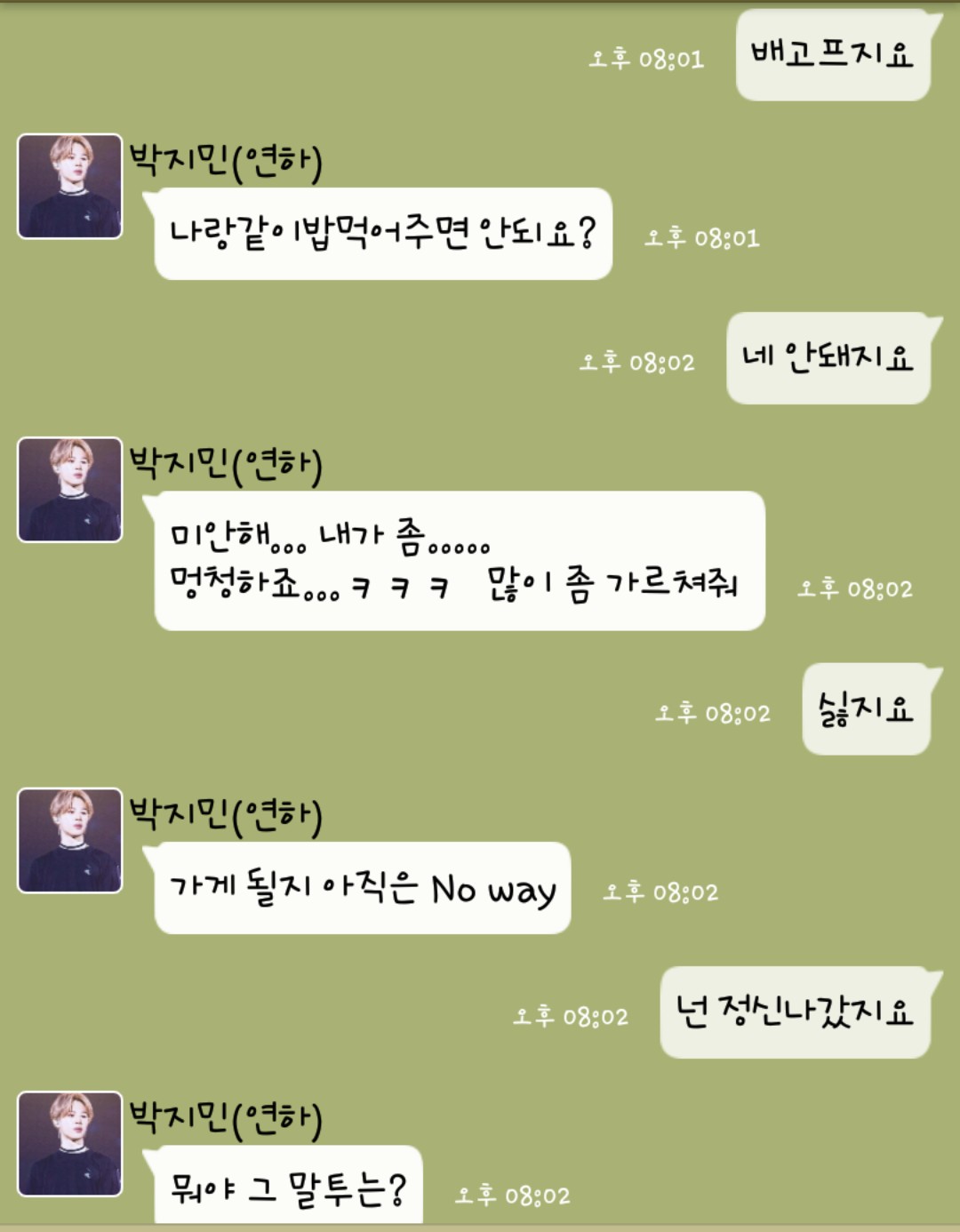View sender's profile picture by 'No way' message
960x1232 pixels.
70,840
